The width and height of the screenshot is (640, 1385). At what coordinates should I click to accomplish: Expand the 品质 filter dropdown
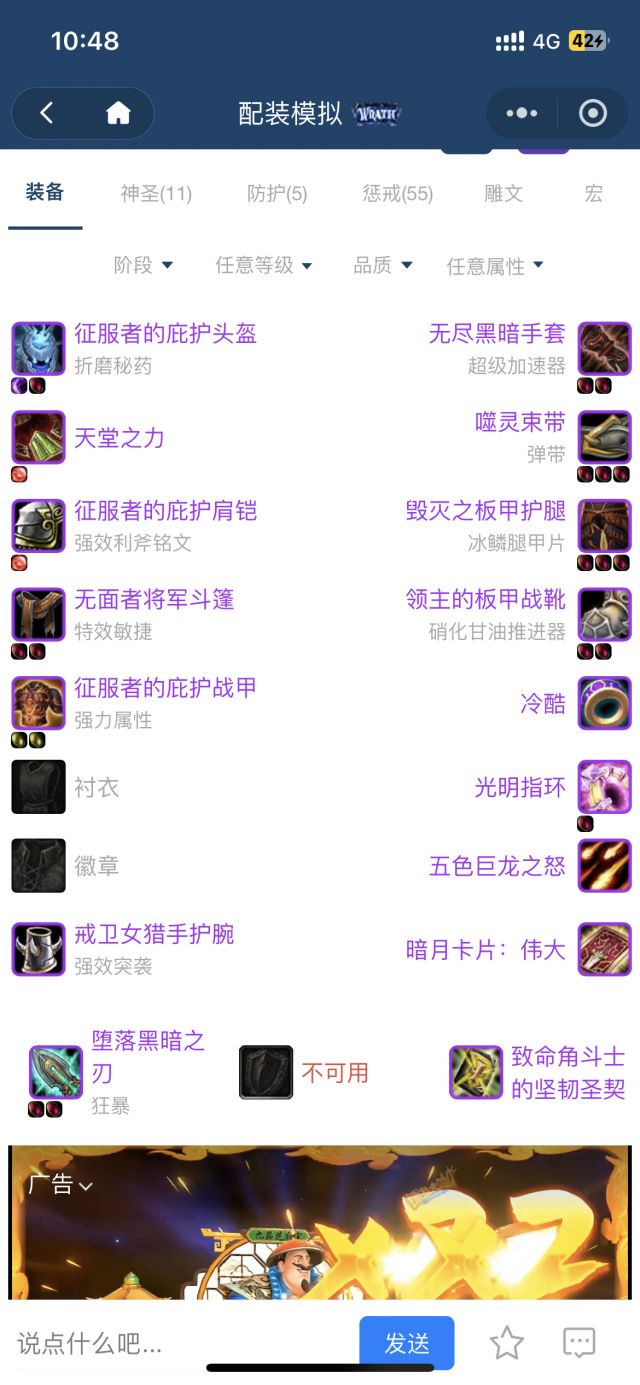[x=382, y=265]
